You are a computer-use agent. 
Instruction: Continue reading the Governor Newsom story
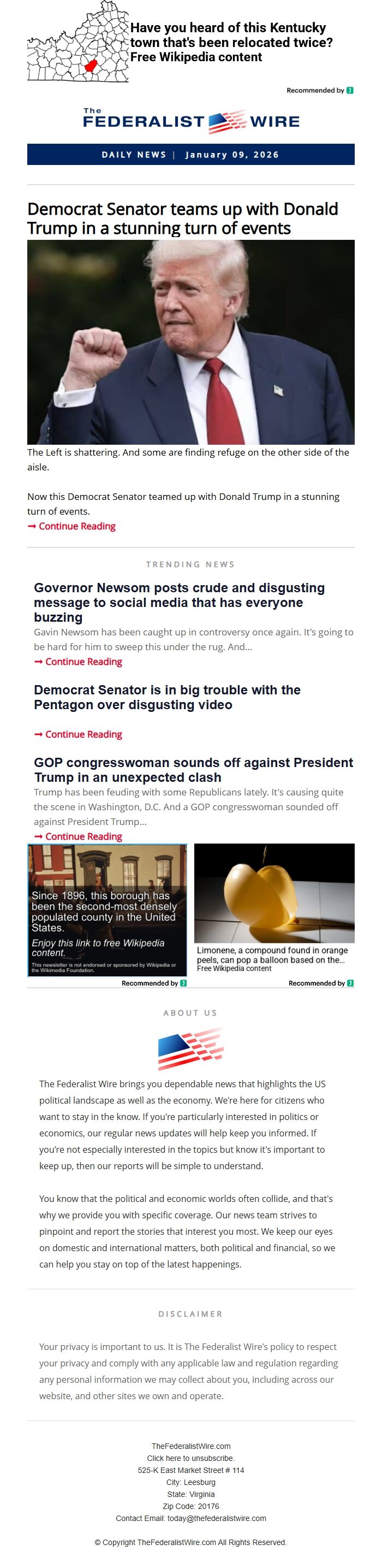(83, 662)
